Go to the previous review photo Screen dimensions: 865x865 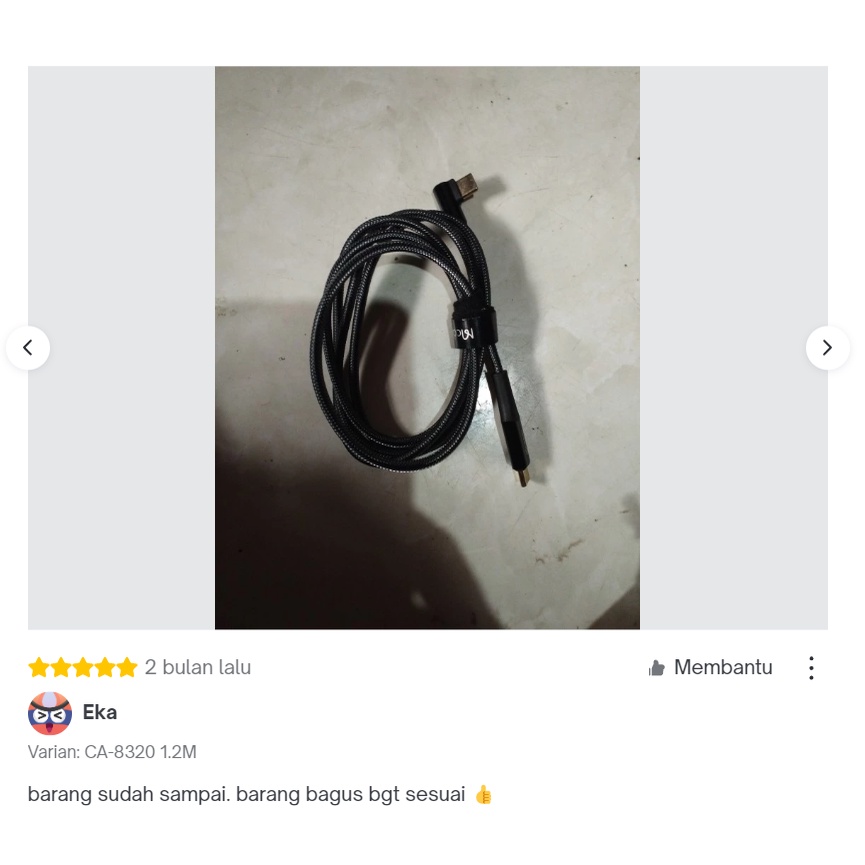28,348
